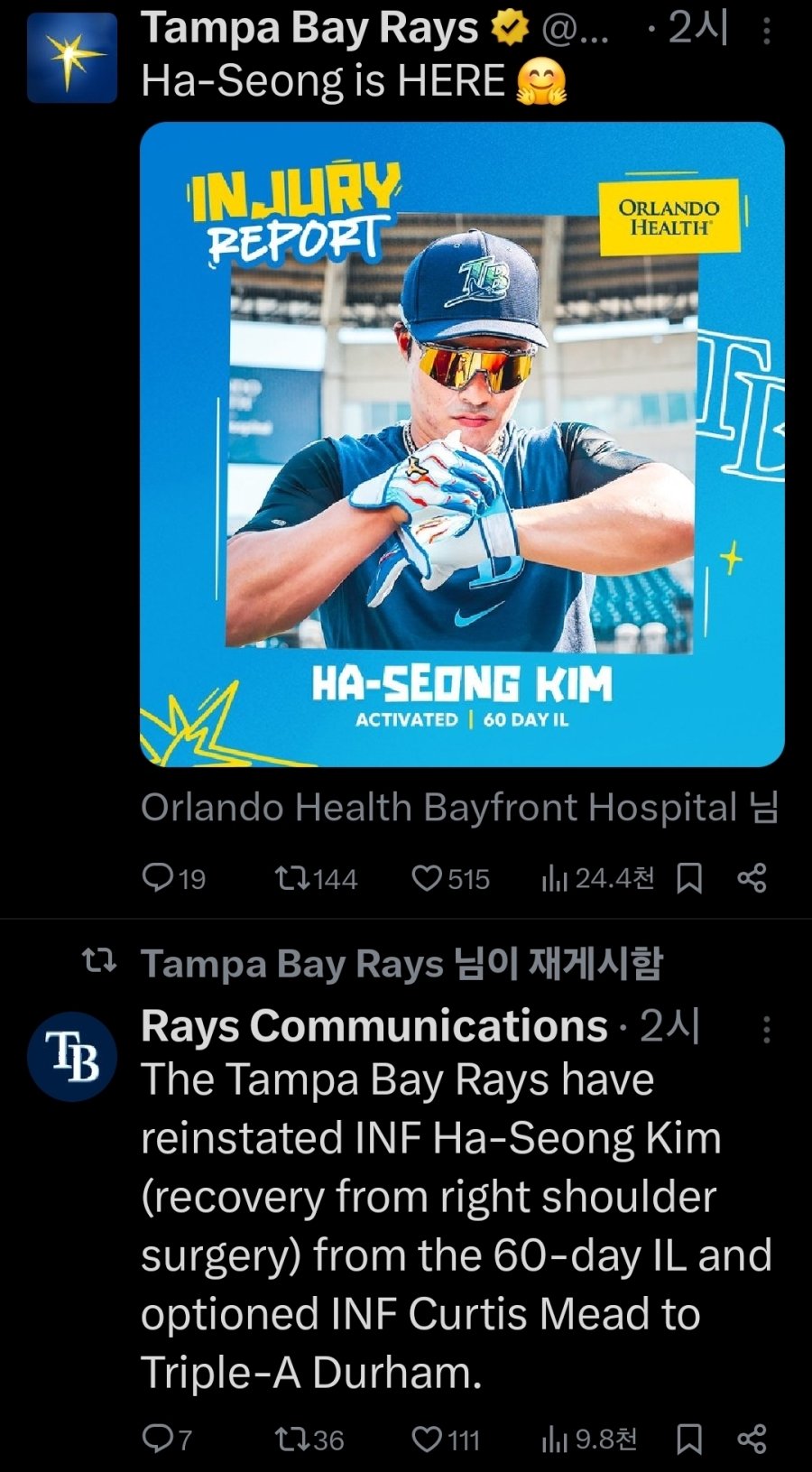Open the Rays Communications profile avatar

72,1057
